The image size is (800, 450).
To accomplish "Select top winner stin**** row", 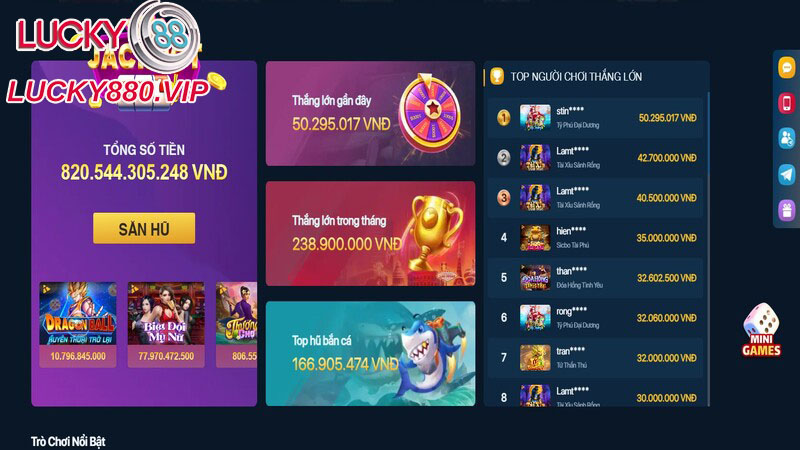I will pos(597,117).
